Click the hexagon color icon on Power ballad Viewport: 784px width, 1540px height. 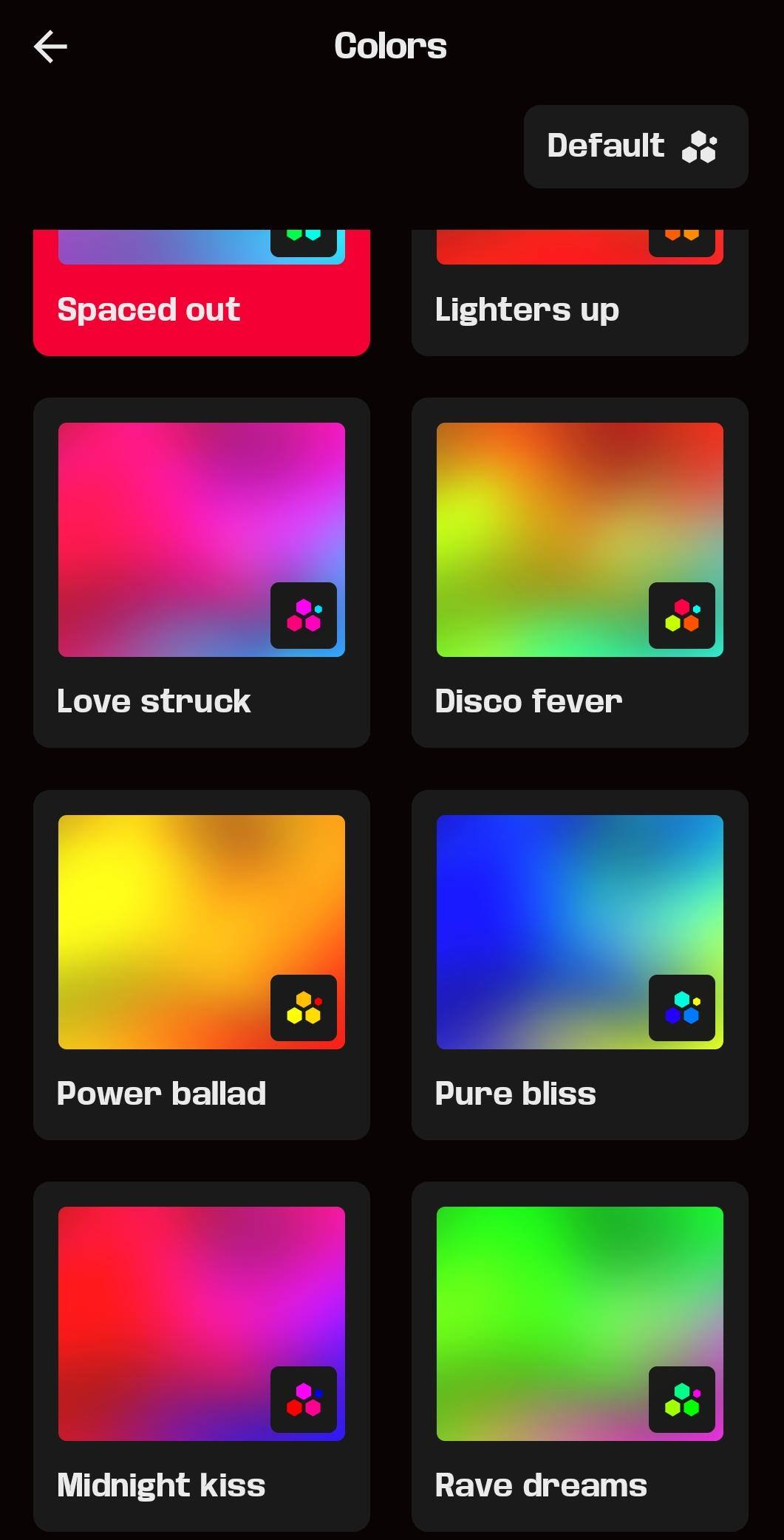[x=304, y=1010]
